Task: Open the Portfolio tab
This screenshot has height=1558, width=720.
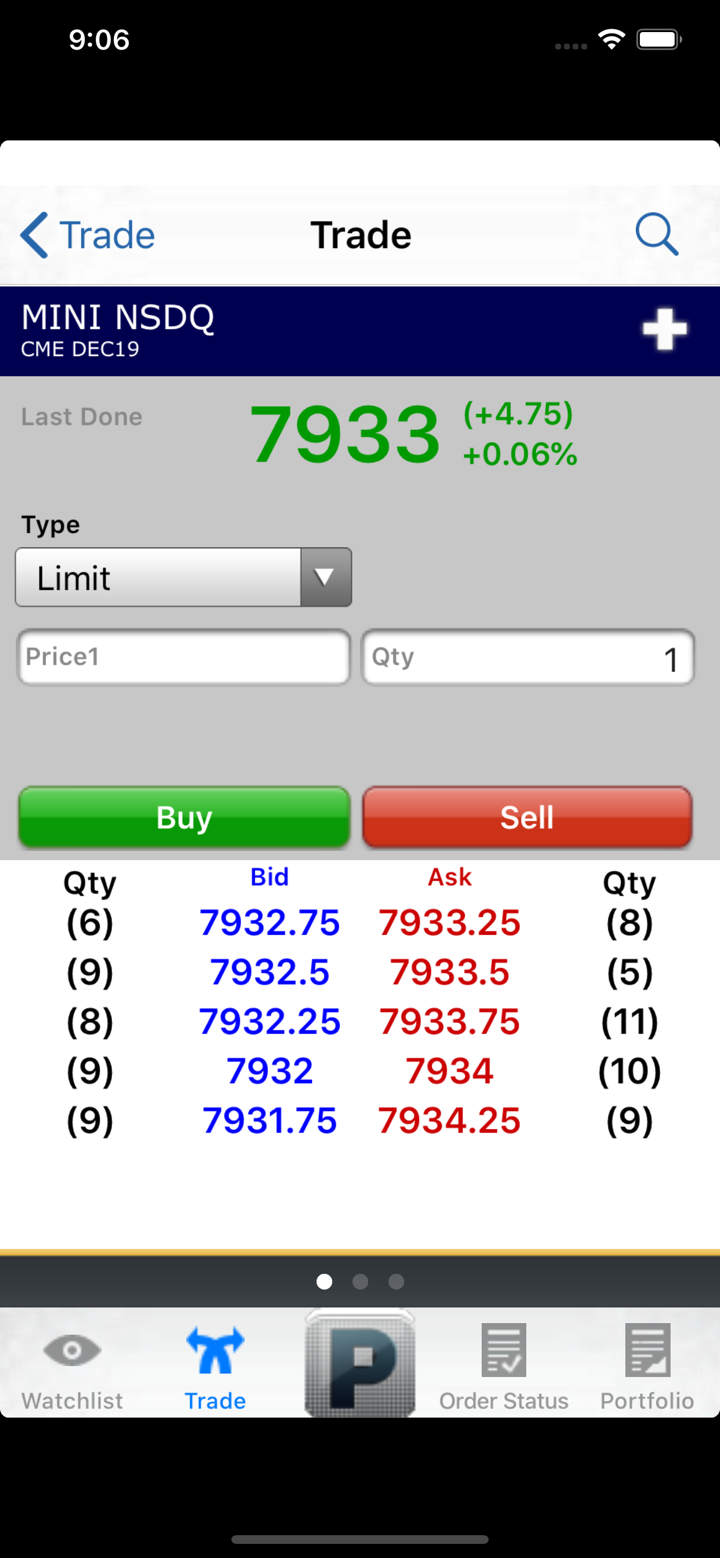Action: (647, 1366)
